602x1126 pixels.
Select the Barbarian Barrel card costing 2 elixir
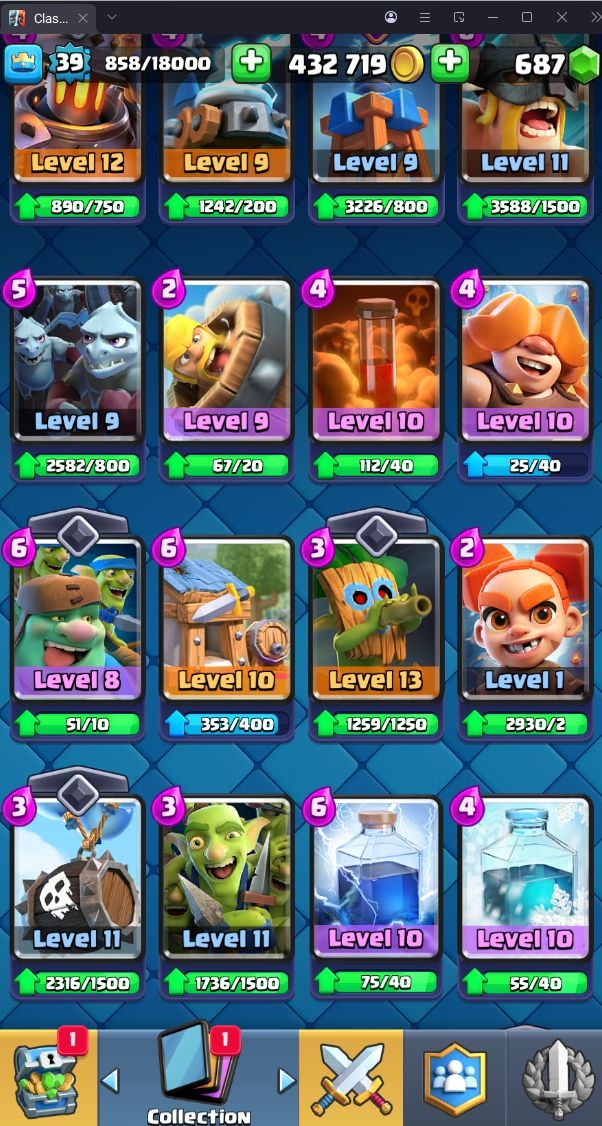pos(227,361)
